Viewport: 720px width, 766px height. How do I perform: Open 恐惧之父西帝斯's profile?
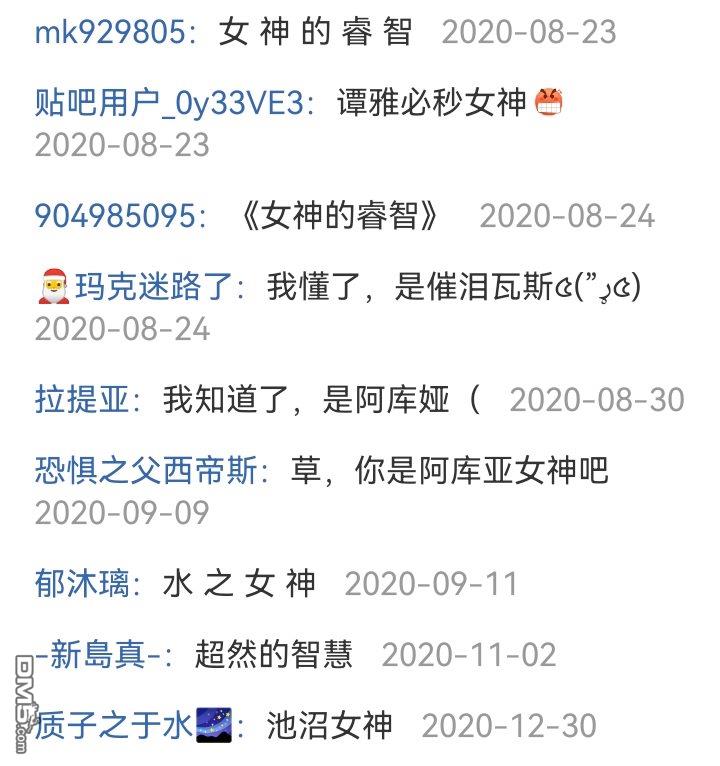pyautogui.click(x=146, y=470)
